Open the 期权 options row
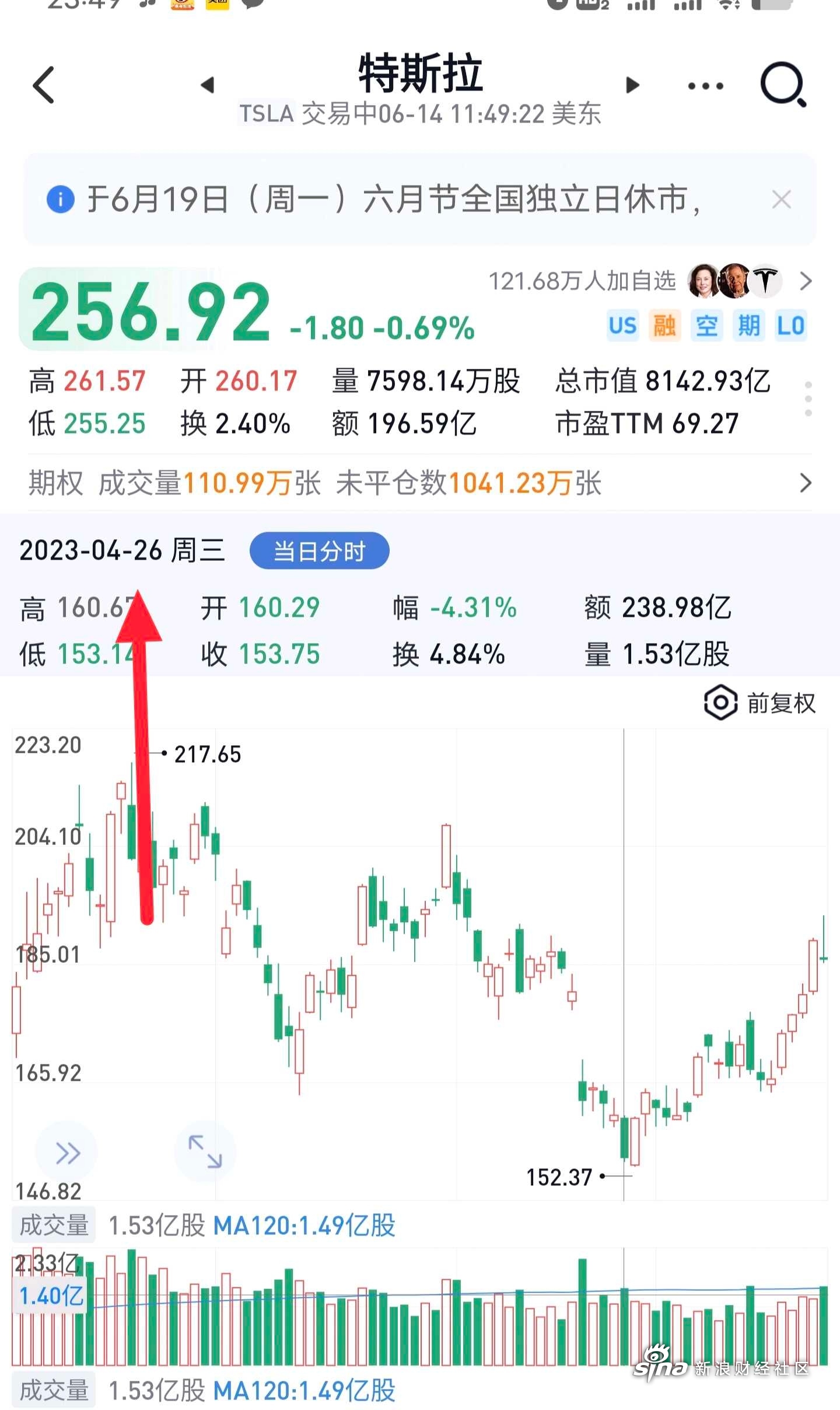This screenshot has width=840, height=1410. click(420, 483)
